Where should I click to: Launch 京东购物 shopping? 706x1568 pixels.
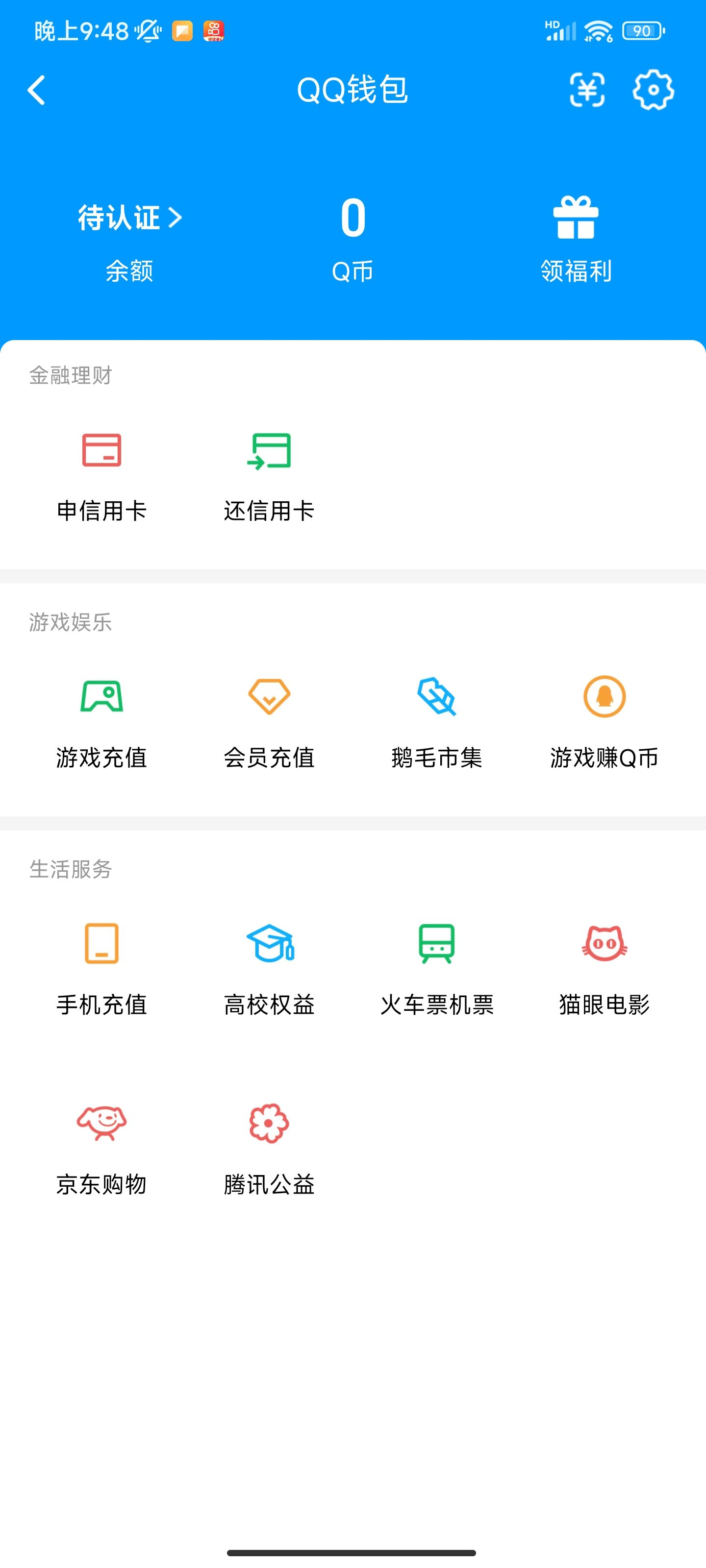point(101,1148)
